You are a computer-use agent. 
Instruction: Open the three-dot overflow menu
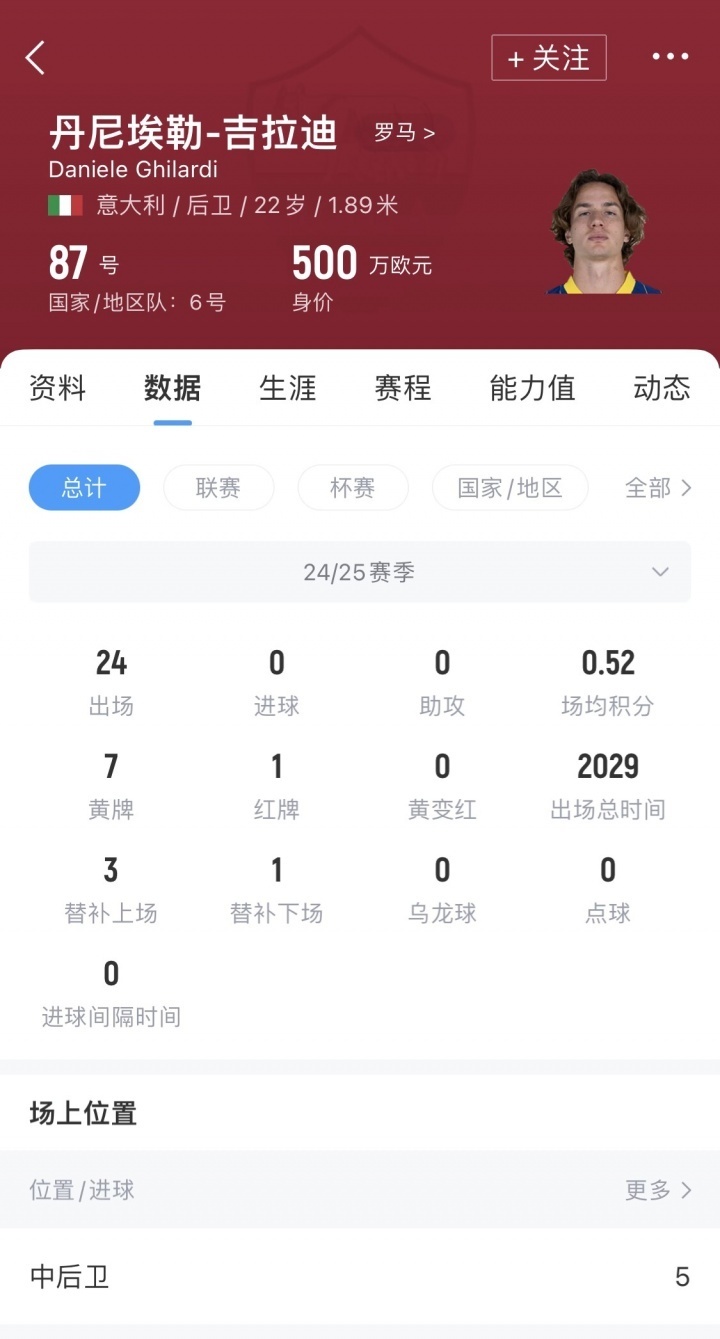pos(670,57)
